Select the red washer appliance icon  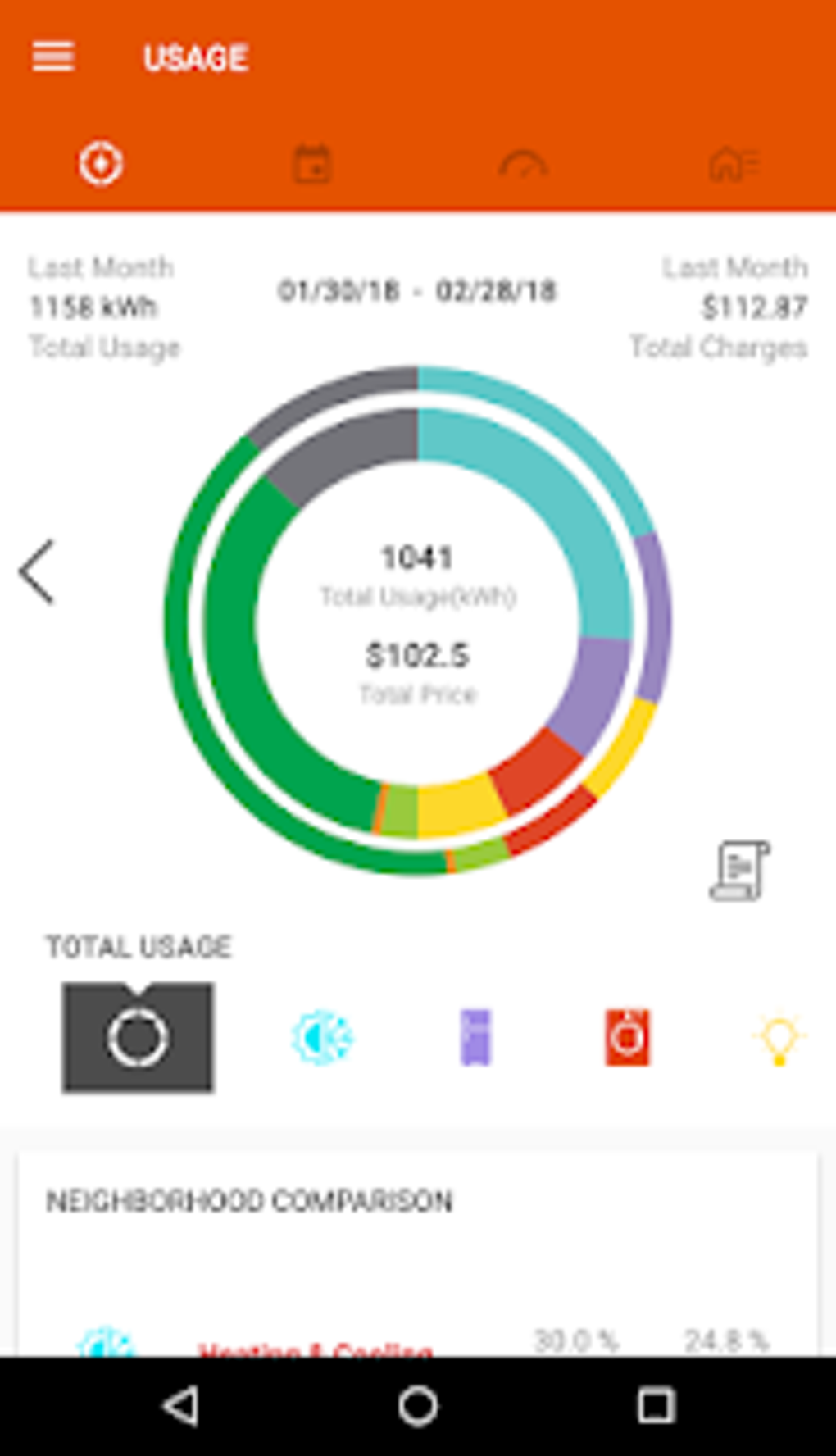click(x=627, y=1037)
